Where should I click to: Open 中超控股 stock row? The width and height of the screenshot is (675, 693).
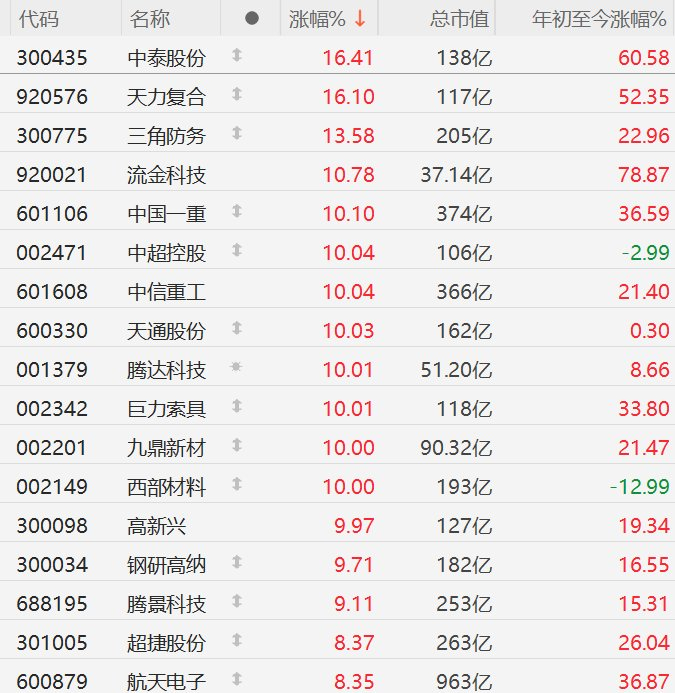point(167,253)
